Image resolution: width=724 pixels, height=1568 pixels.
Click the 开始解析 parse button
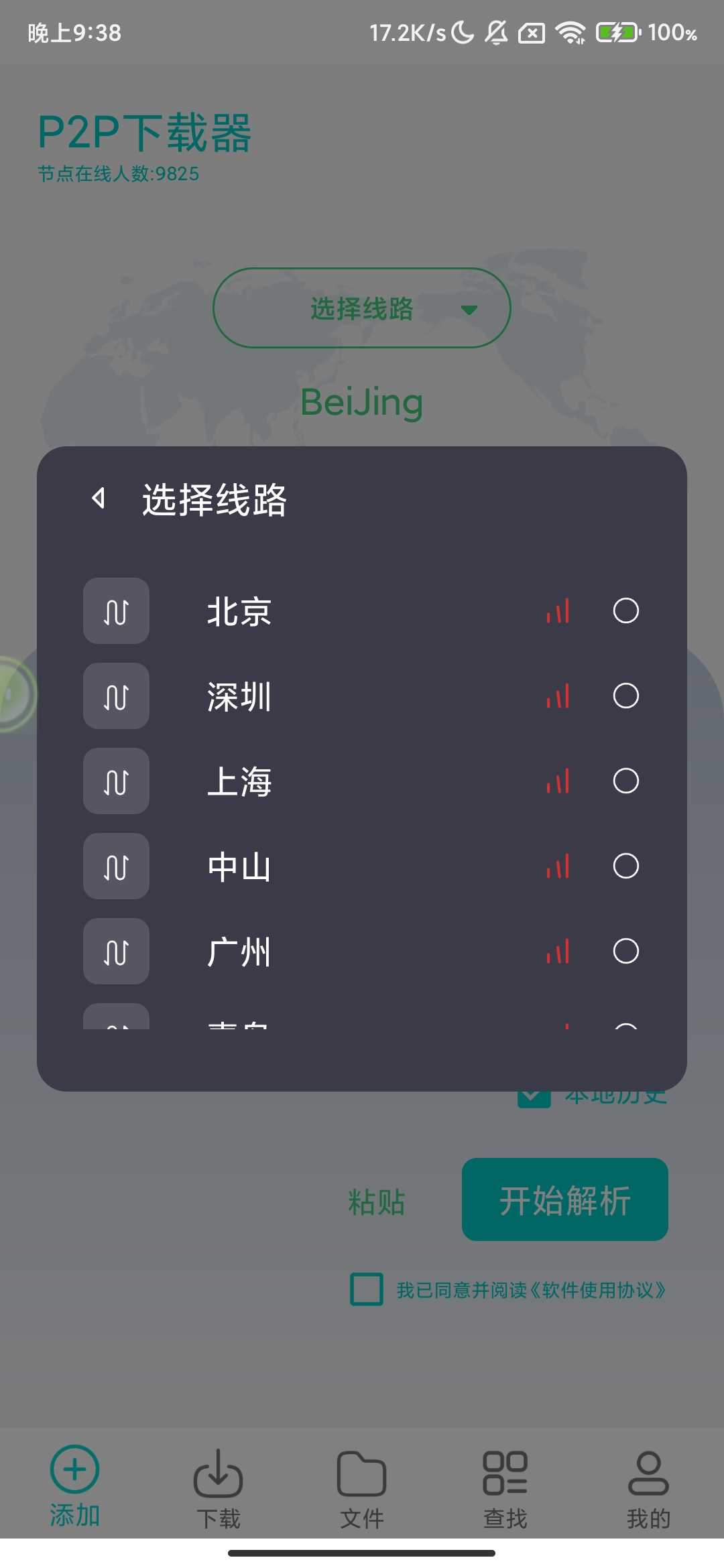565,1201
